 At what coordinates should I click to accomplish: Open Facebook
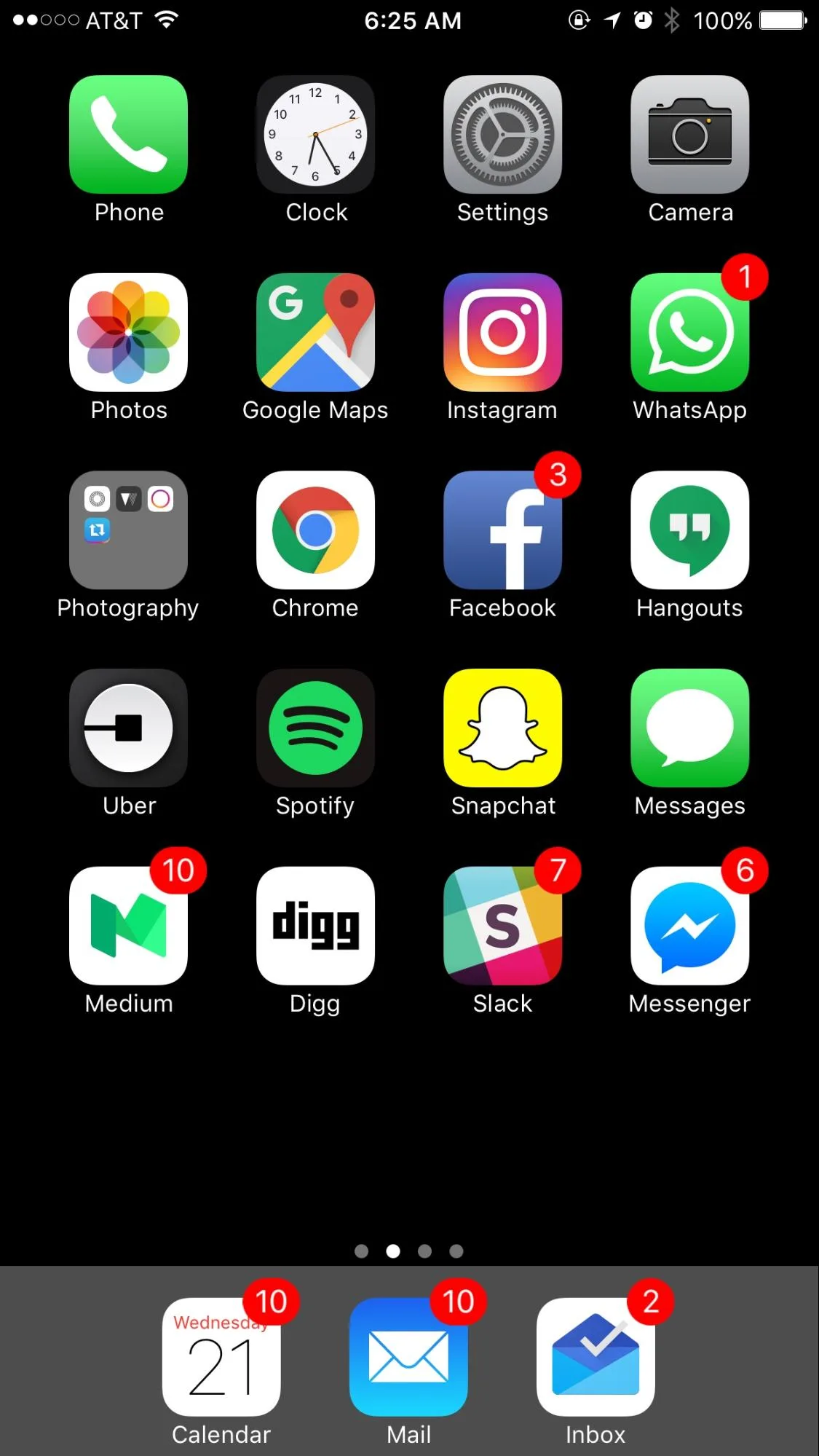tap(502, 530)
